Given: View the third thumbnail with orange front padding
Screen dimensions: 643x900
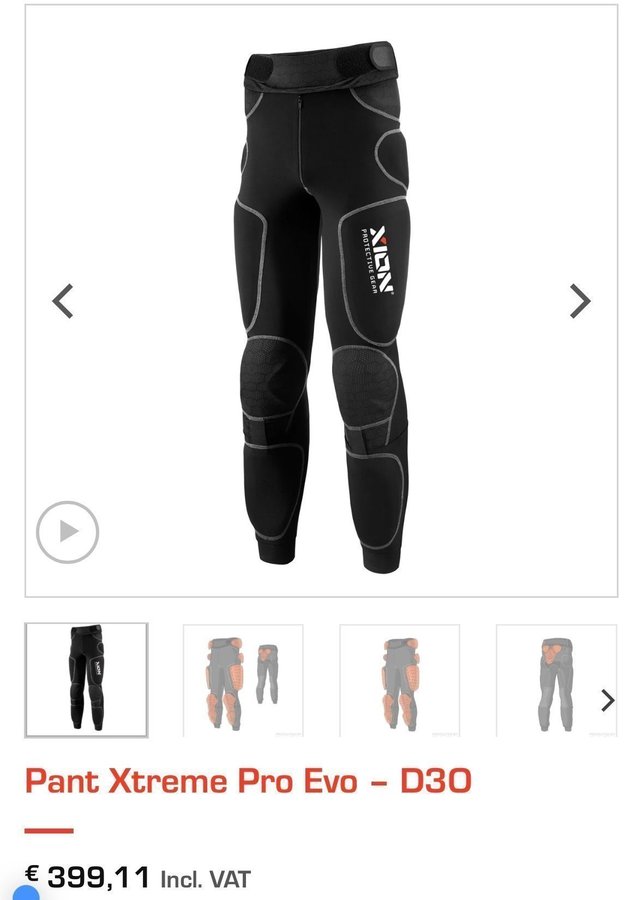Looking at the screenshot, I should coord(399,680).
